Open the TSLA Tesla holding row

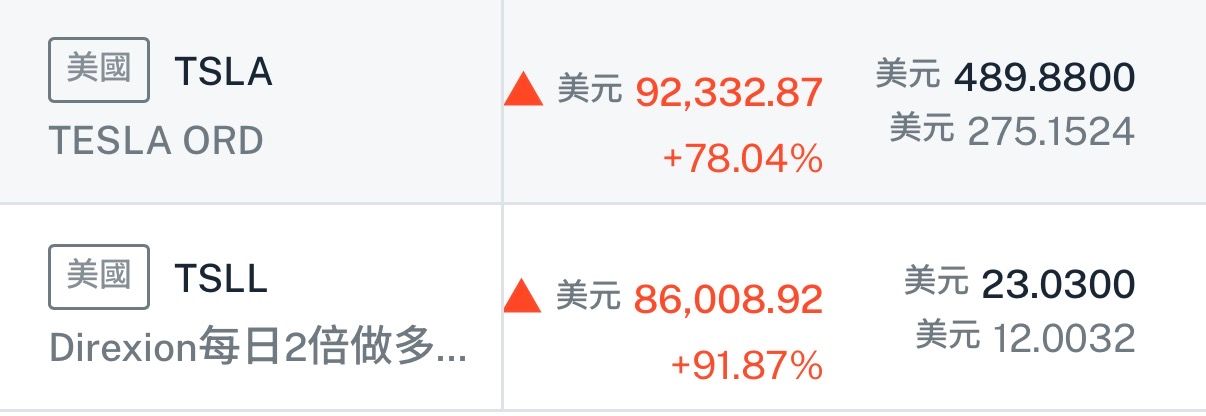click(x=222, y=72)
